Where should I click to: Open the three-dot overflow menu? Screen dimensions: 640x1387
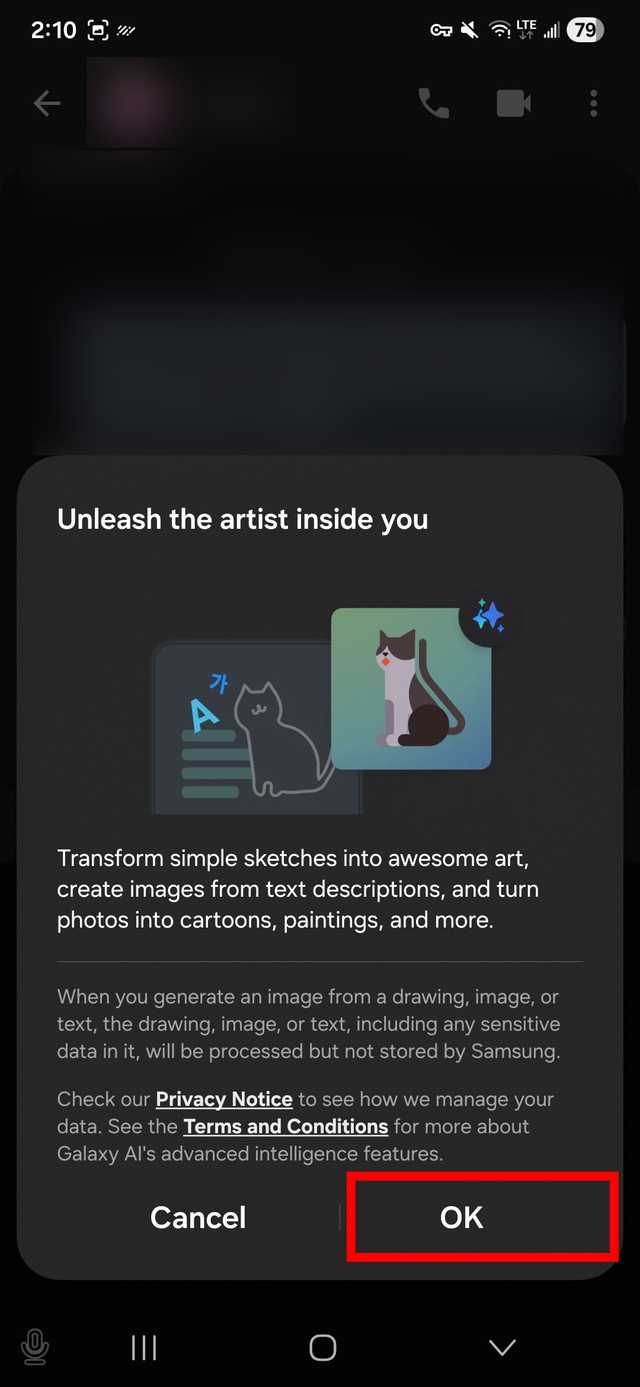593,103
